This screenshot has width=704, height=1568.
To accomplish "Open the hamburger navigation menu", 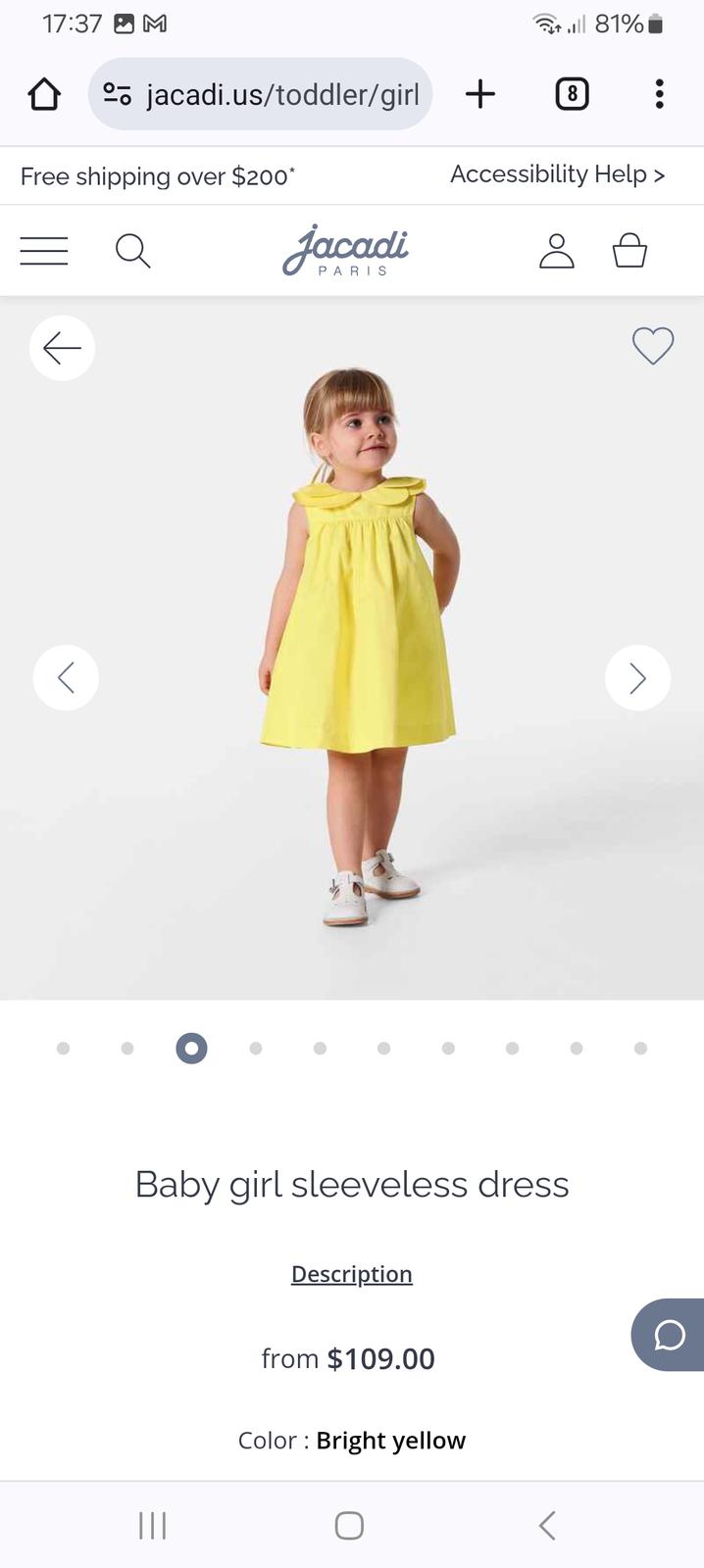I will pyautogui.click(x=44, y=251).
